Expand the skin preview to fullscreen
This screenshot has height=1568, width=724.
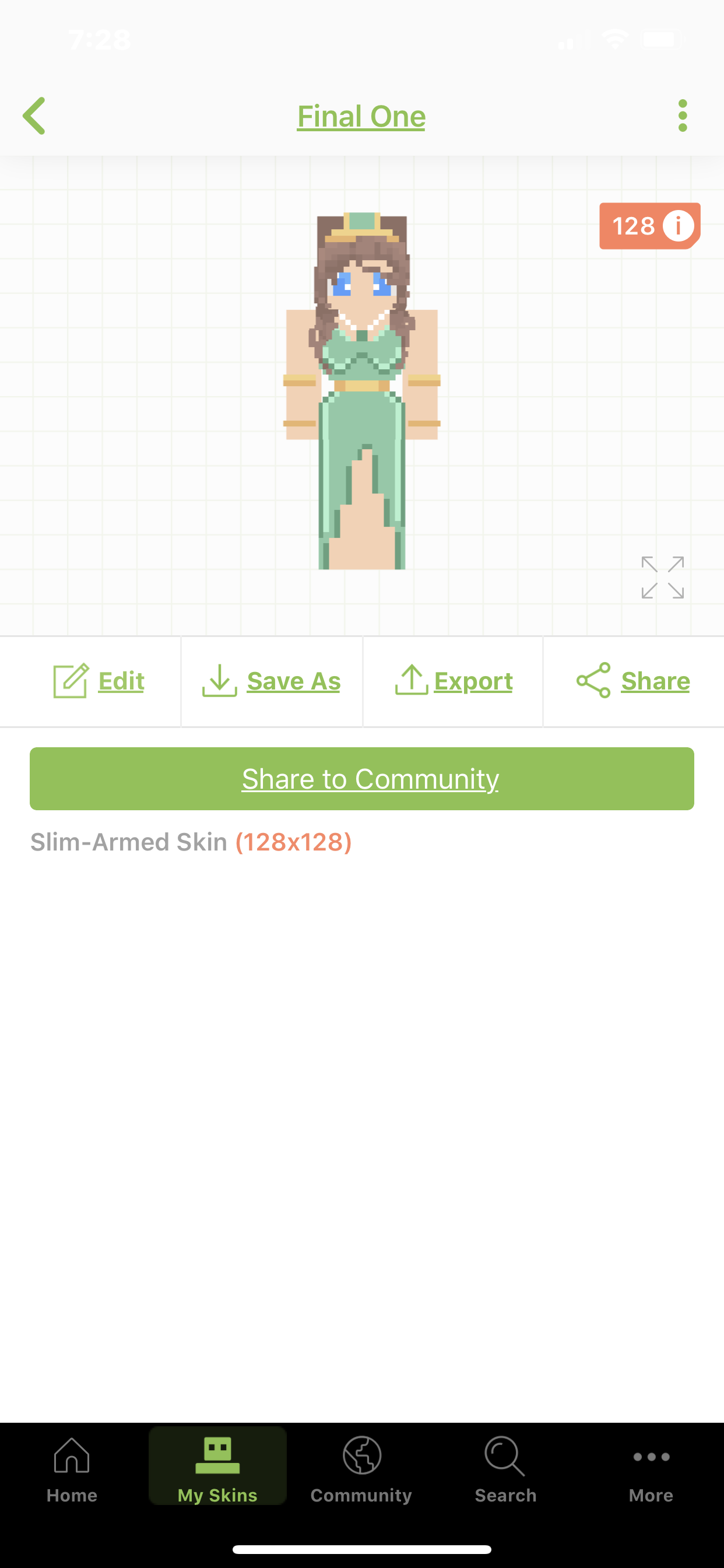(663, 577)
